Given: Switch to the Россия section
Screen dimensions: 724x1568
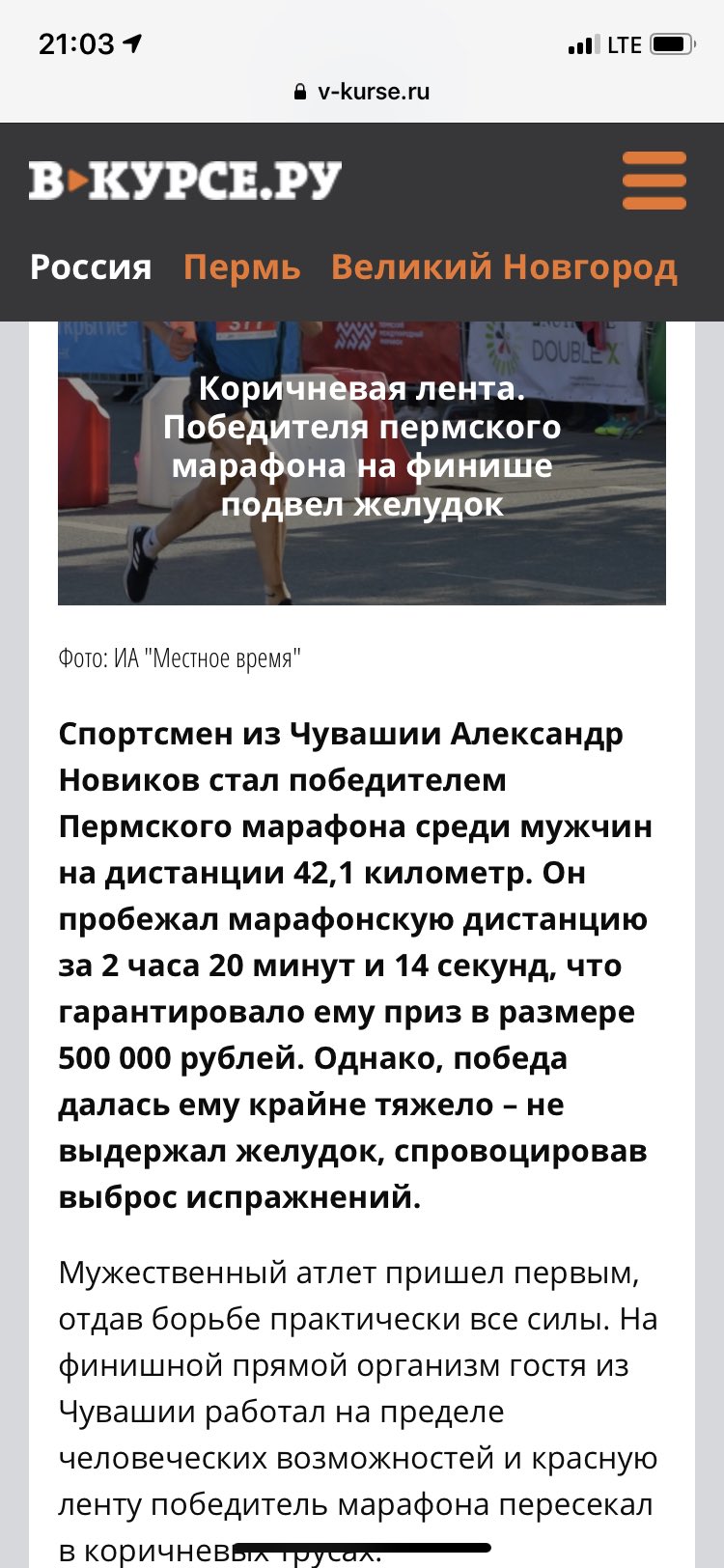Looking at the screenshot, I should 91,266.
